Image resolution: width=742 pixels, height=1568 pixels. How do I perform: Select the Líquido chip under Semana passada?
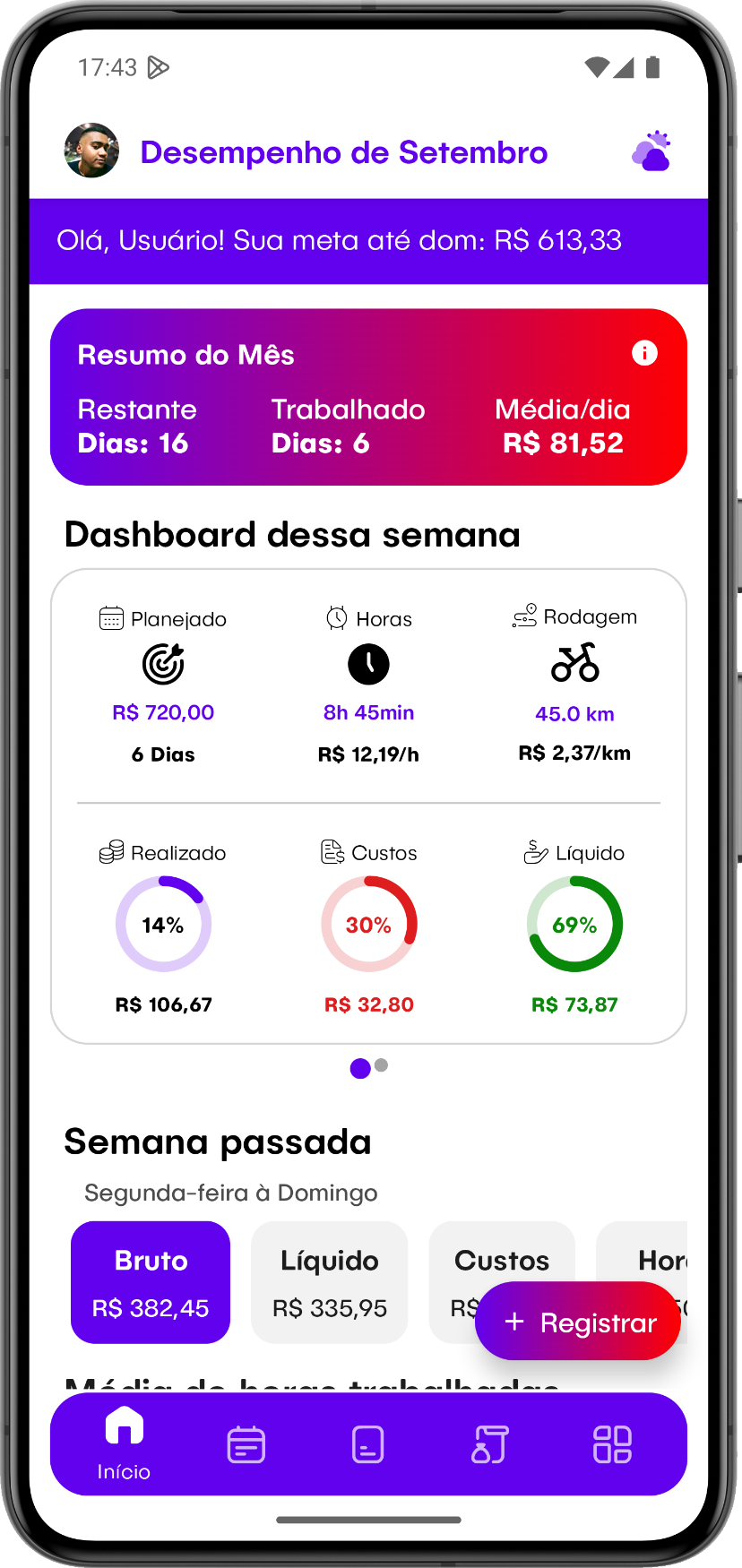(329, 1282)
